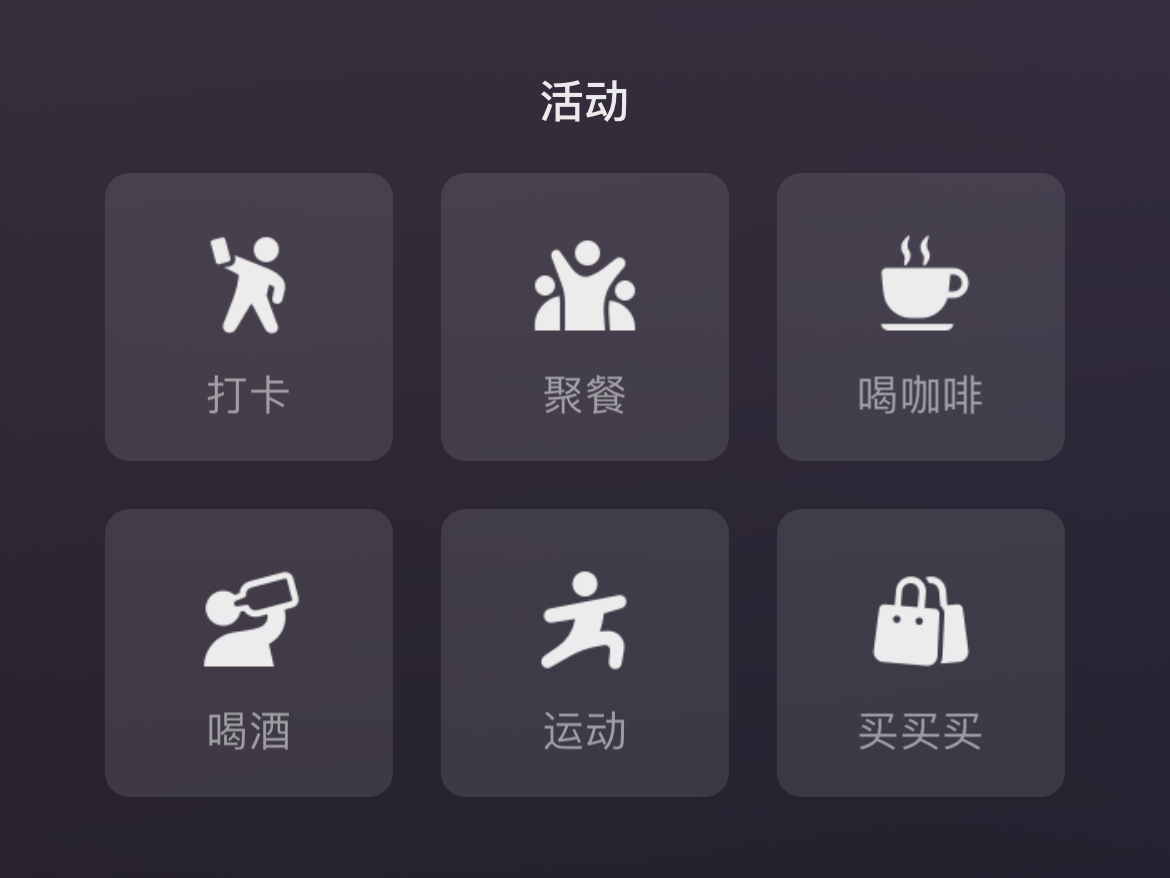Choose the 买买买 shopping tile
Viewport: 1170px width, 878px height.
tap(921, 653)
